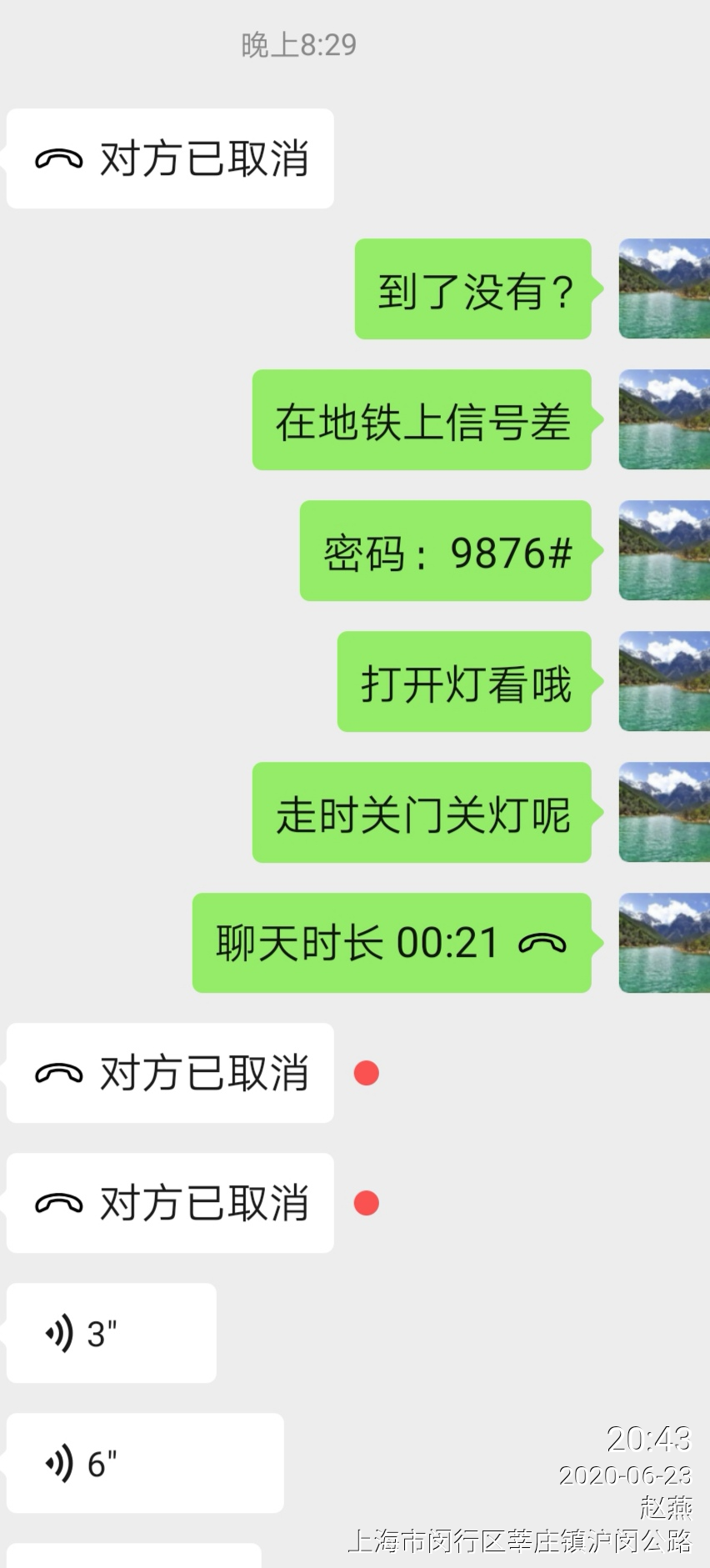Viewport: 710px width, 1568px height.
Task: Open the sender's avatar beside 走时关门关灯呢
Action: pyautogui.click(x=663, y=813)
